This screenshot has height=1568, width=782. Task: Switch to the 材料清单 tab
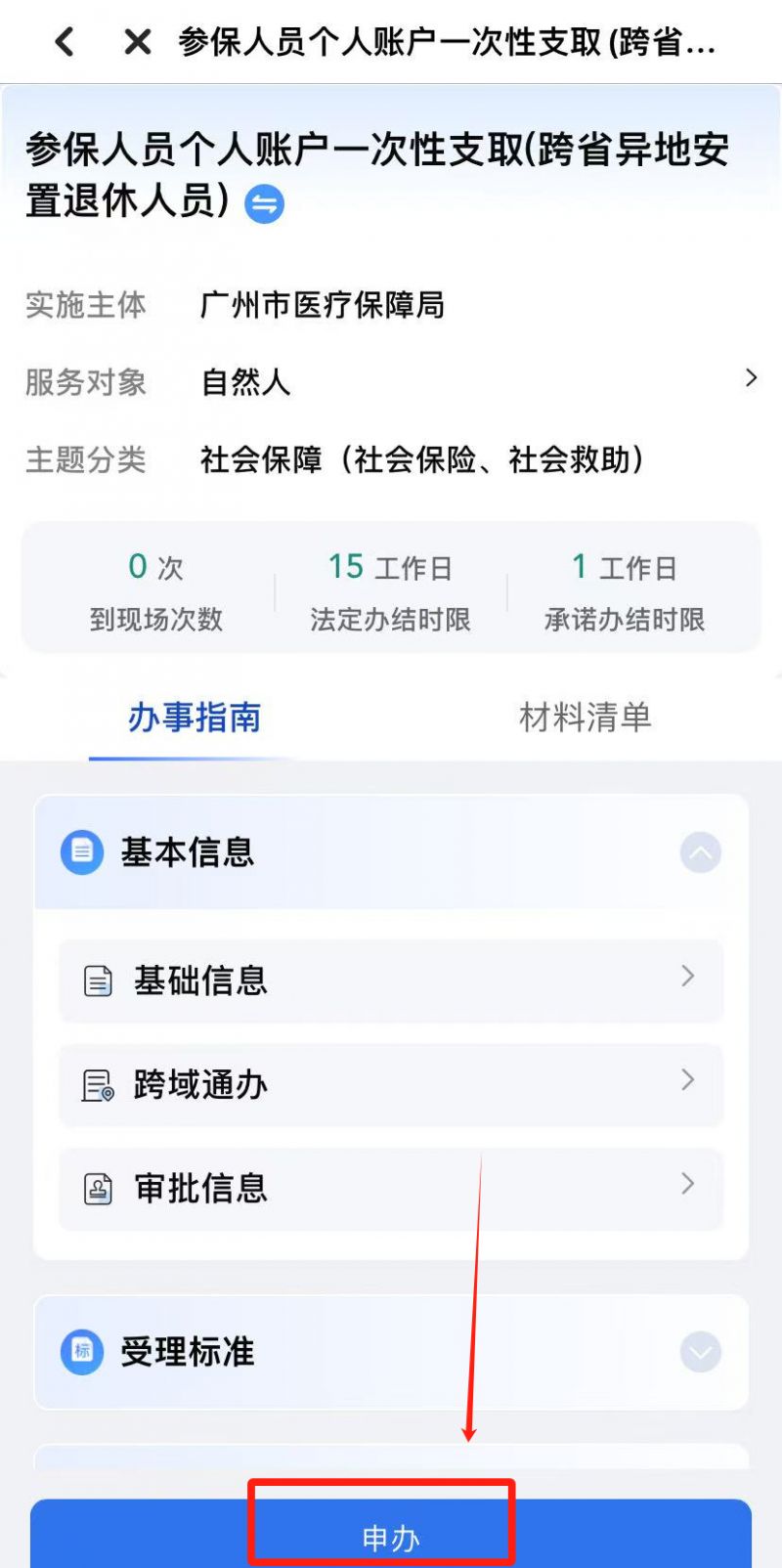click(585, 719)
